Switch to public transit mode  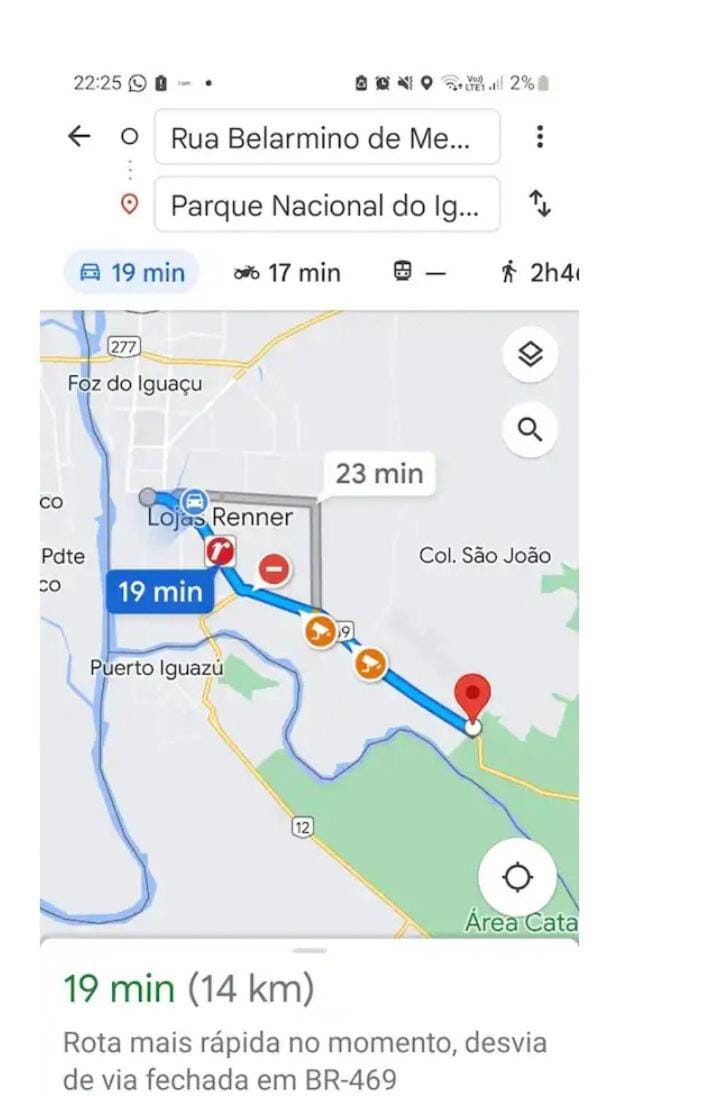tap(419, 272)
